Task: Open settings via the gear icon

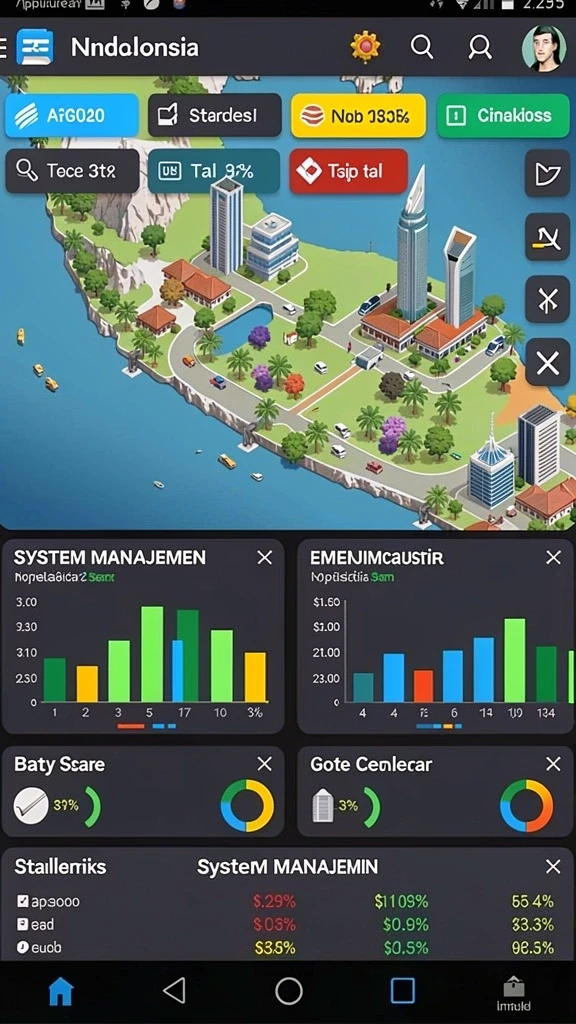Action: point(364,47)
